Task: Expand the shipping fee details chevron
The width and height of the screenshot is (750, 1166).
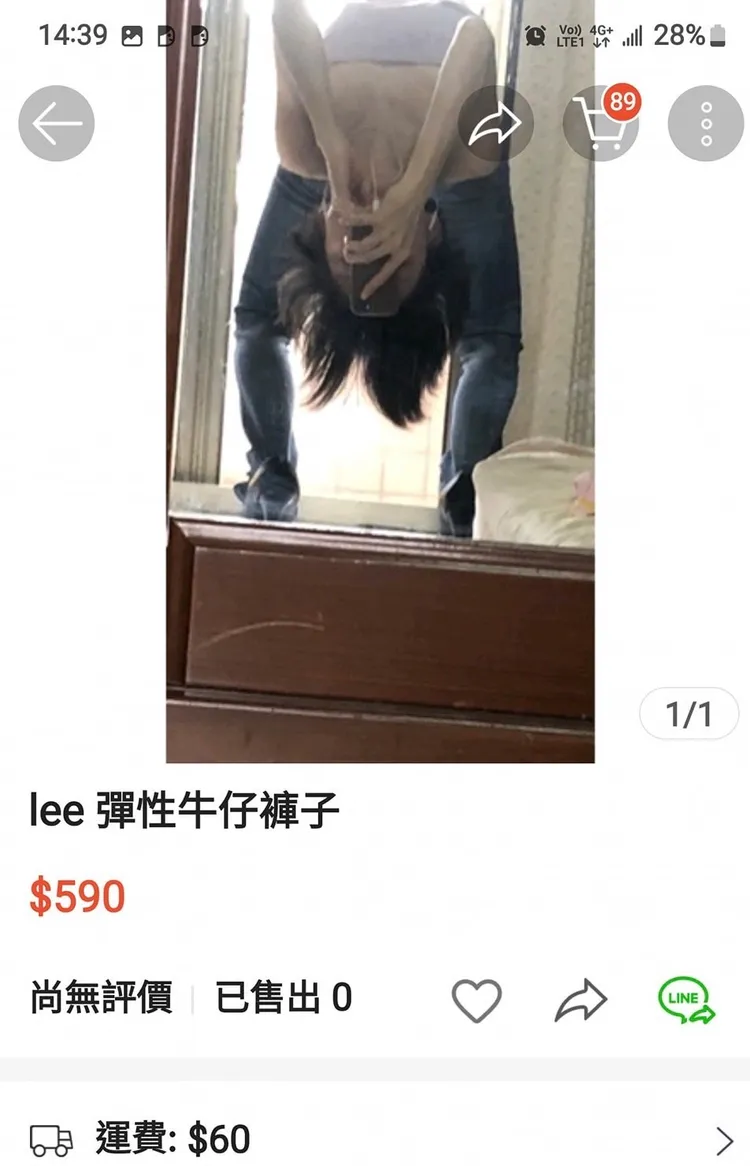Action: 722,1139
